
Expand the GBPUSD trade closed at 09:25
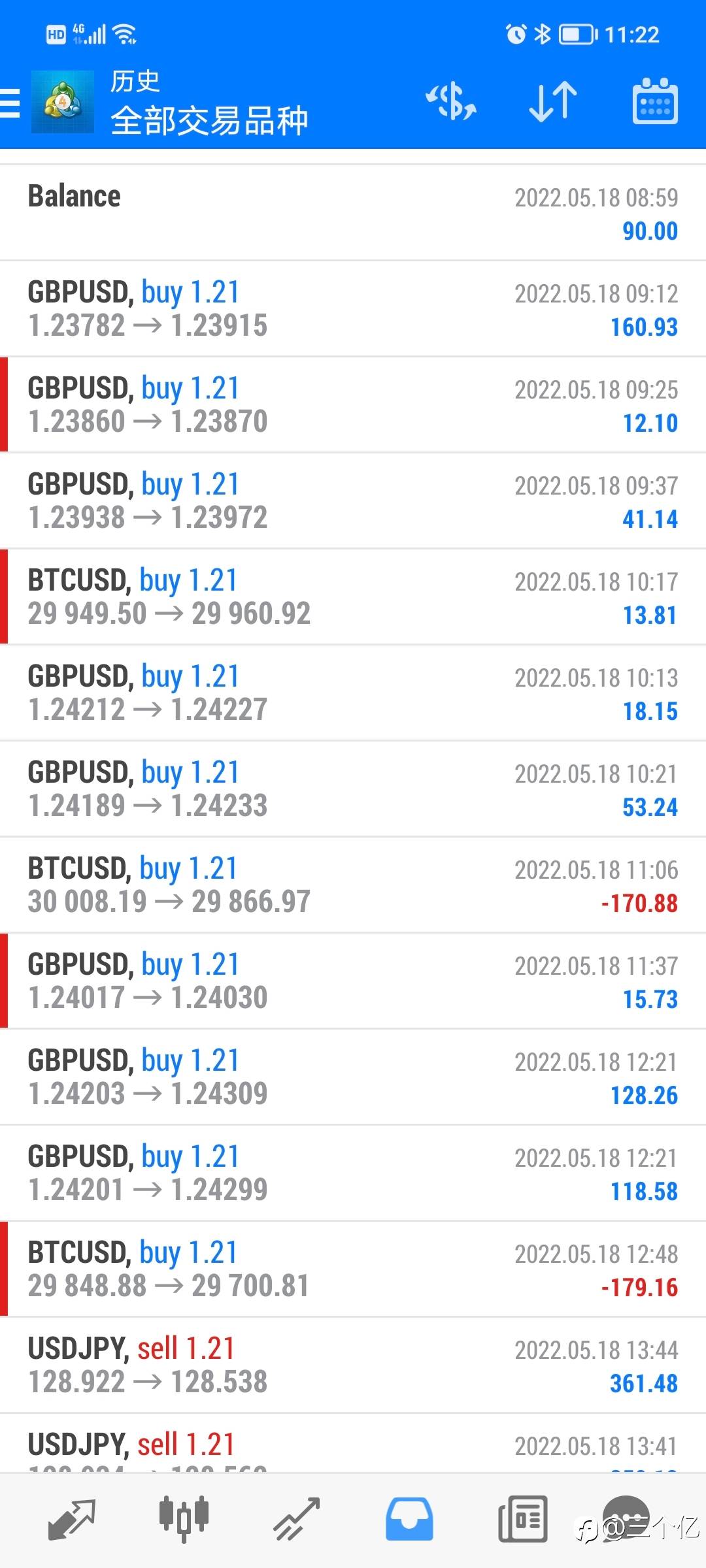pyautogui.click(x=353, y=405)
